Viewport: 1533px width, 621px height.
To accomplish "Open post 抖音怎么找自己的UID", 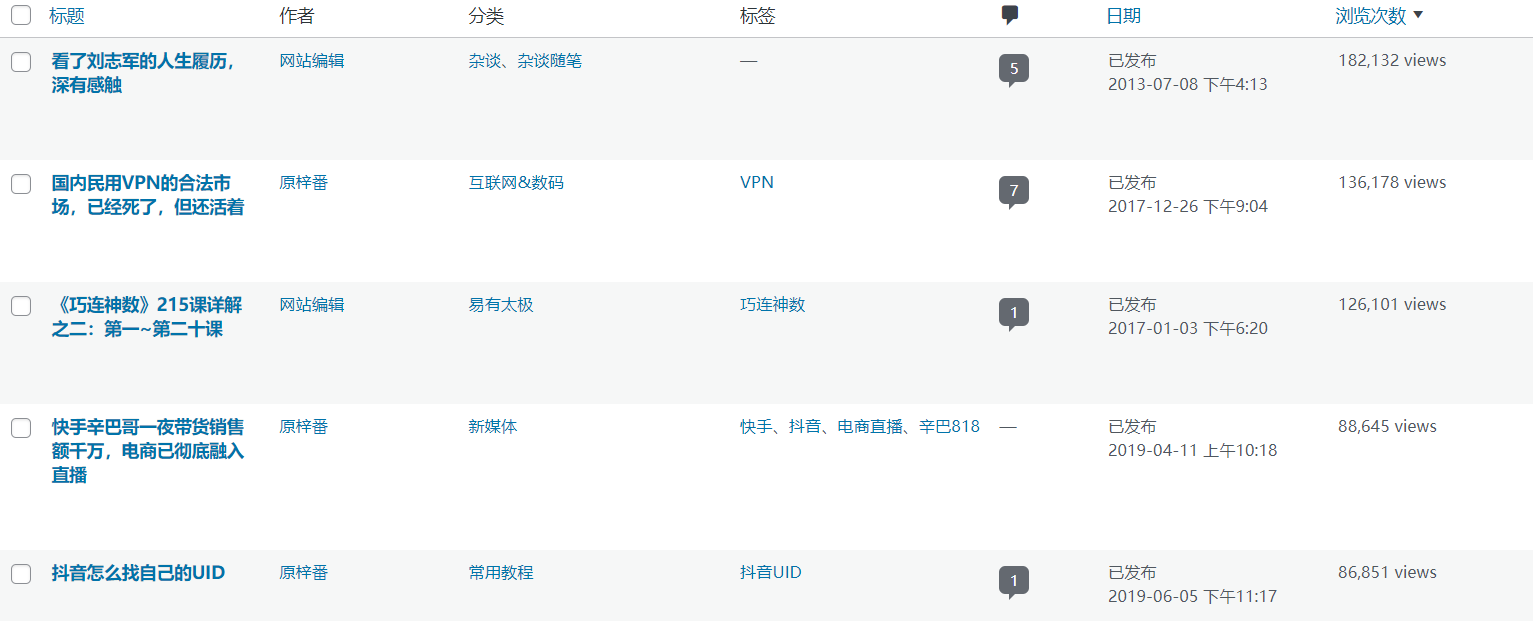I will tap(138, 573).
